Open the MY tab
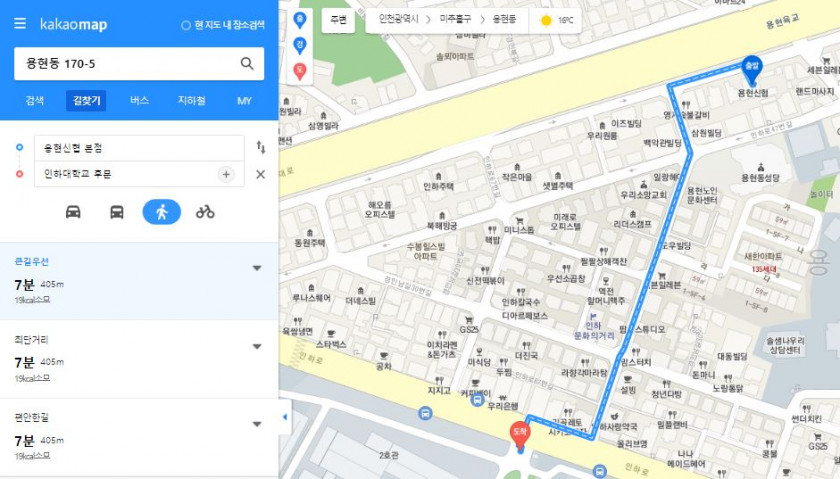The image size is (840, 479). [244, 101]
